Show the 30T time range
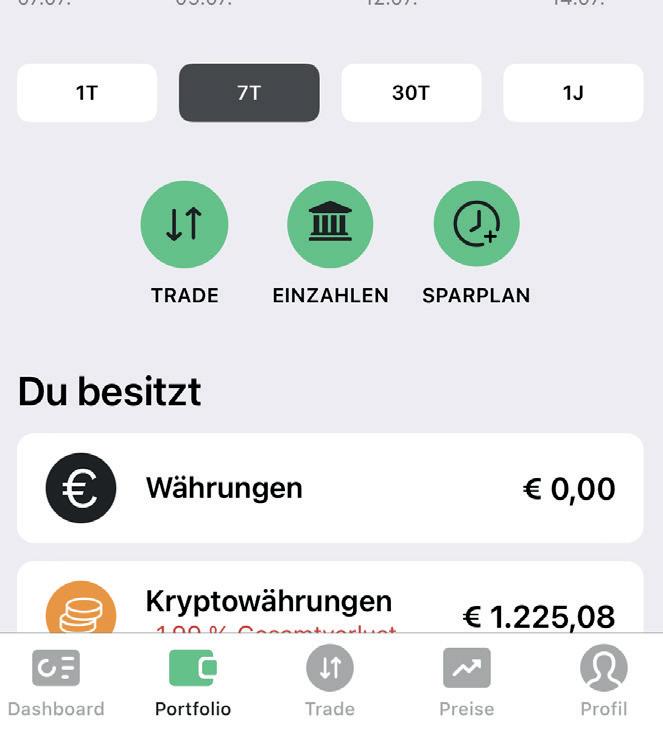Image resolution: width=663 pixels, height=743 pixels. (x=411, y=93)
